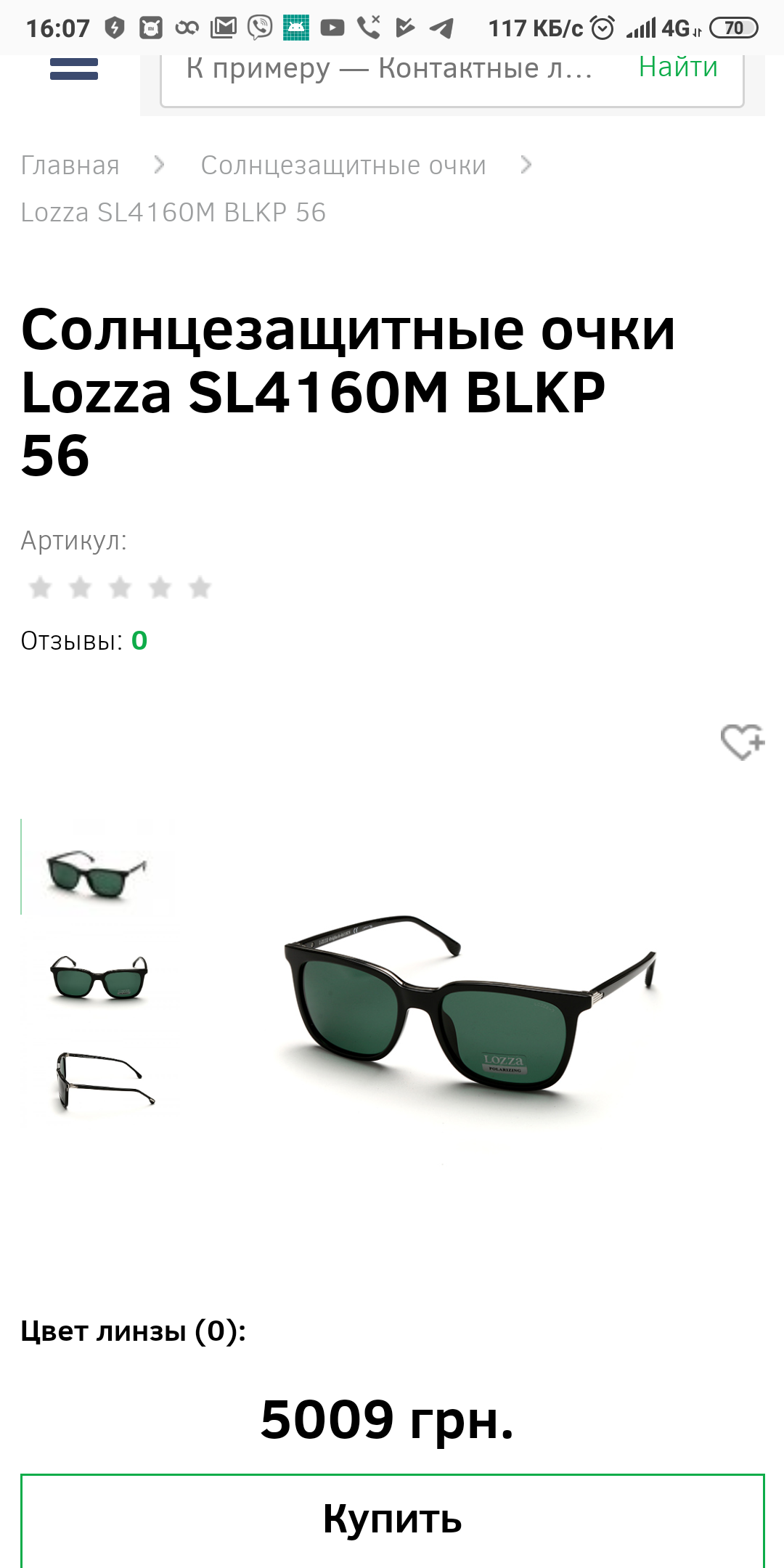Select the first angled-view thumbnail
Image resolution: width=784 pixels, height=1568 pixels.
pyautogui.click(x=96, y=868)
